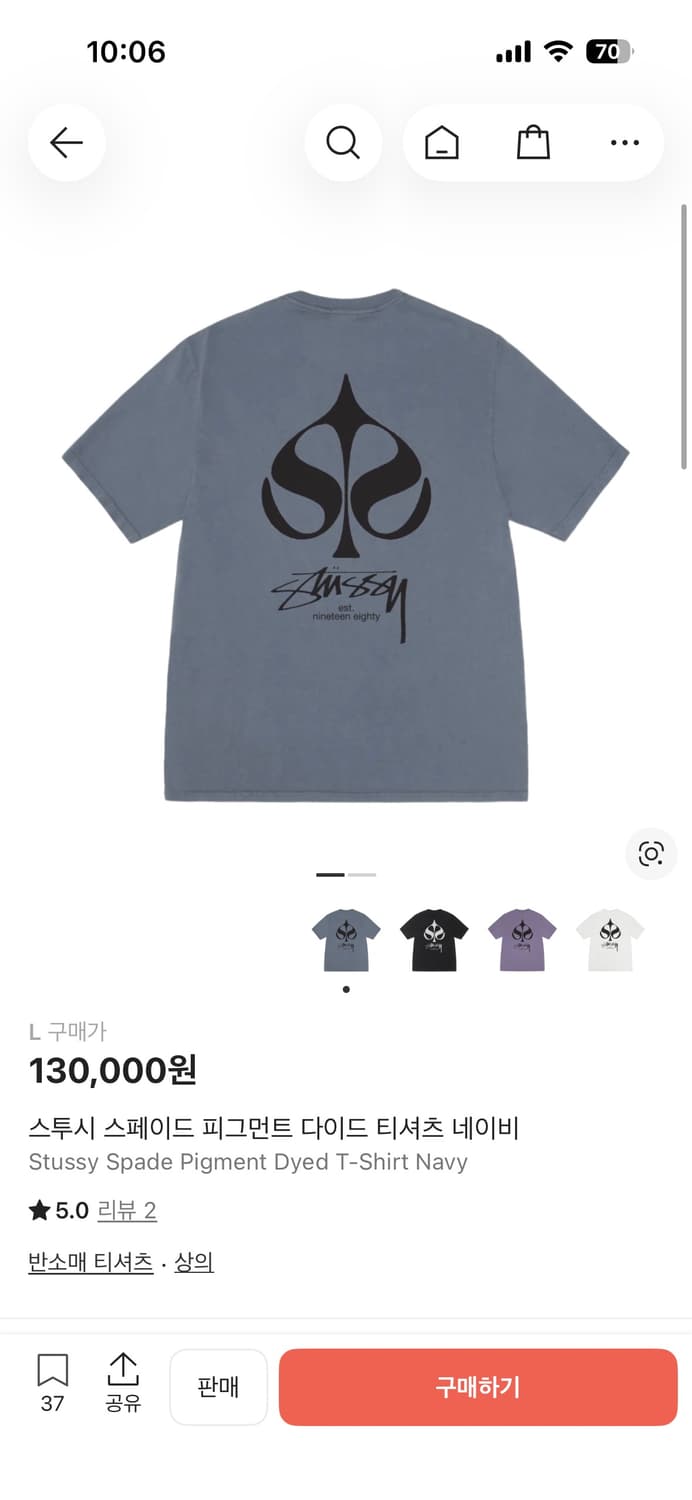The height and width of the screenshot is (1500, 692).
Task: Select the purple color shirt thumbnail
Action: (522, 940)
